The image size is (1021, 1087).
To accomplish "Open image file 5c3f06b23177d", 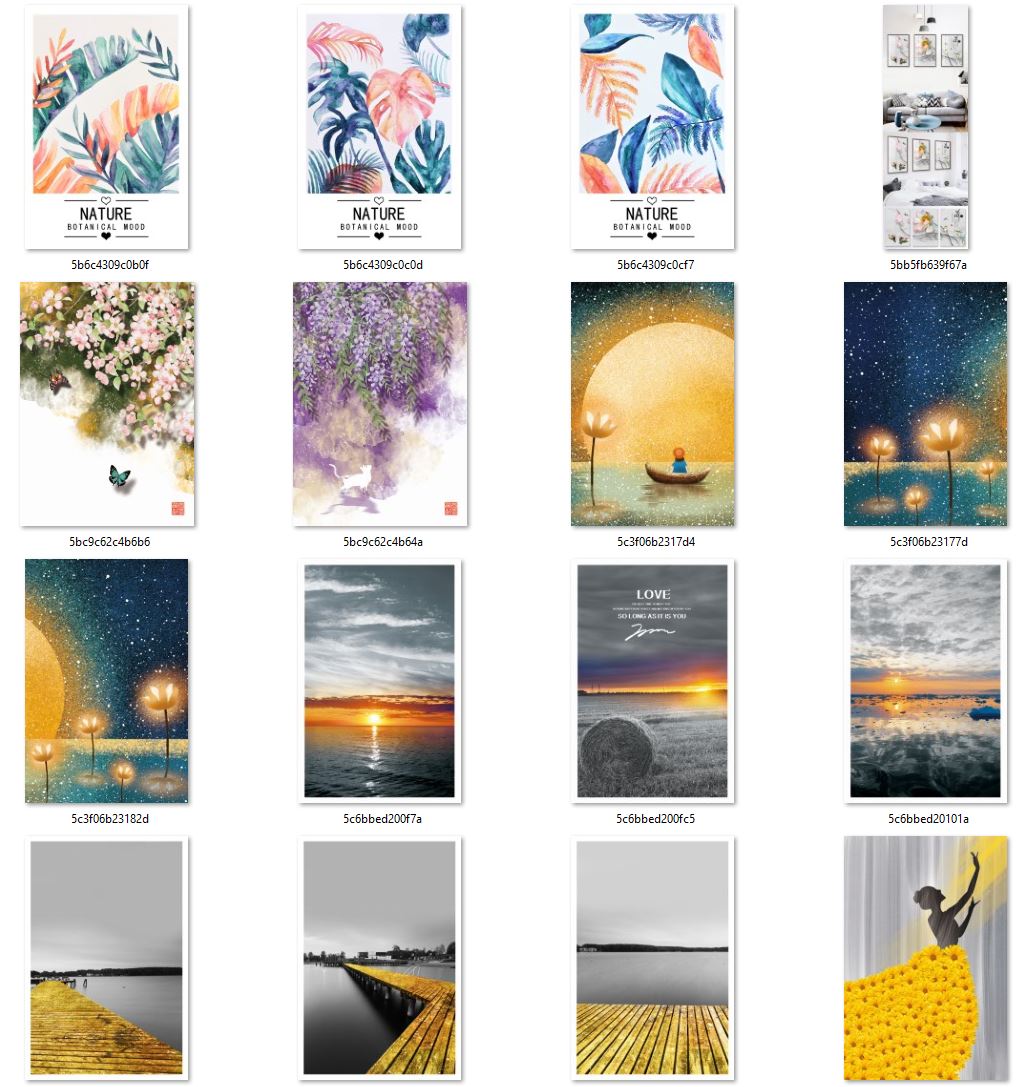I will (x=925, y=403).
